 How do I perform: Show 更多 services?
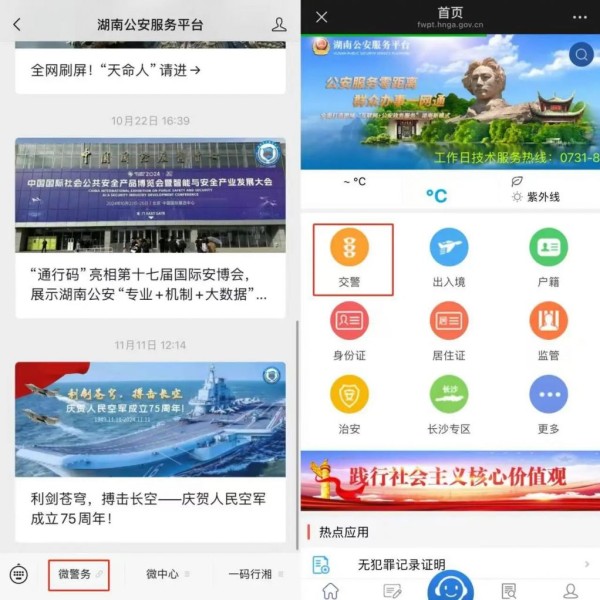(548, 404)
